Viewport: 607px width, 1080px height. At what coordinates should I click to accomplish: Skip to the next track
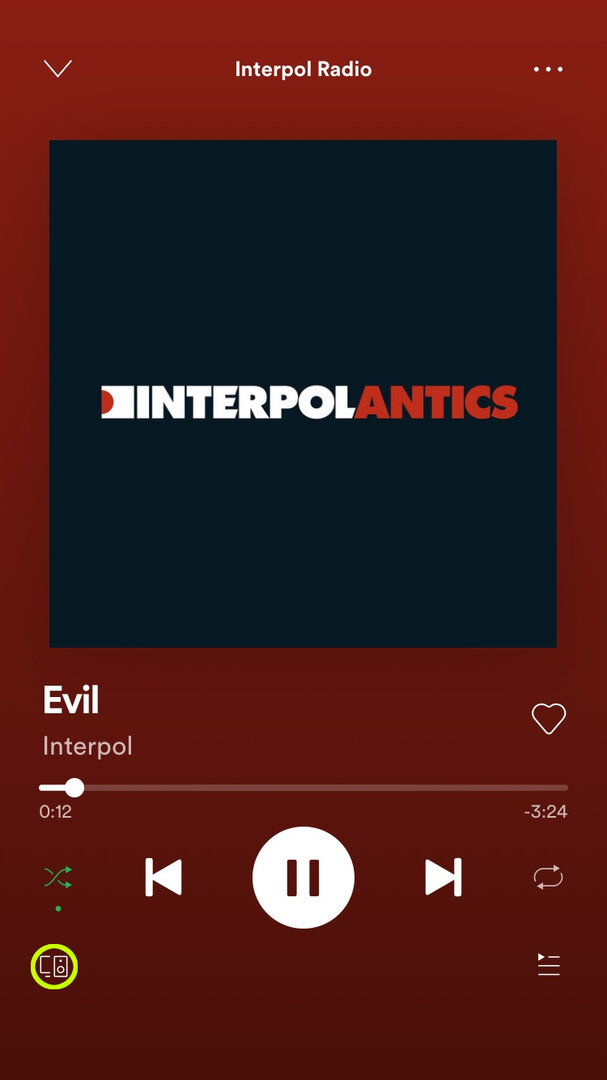pos(443,877)
